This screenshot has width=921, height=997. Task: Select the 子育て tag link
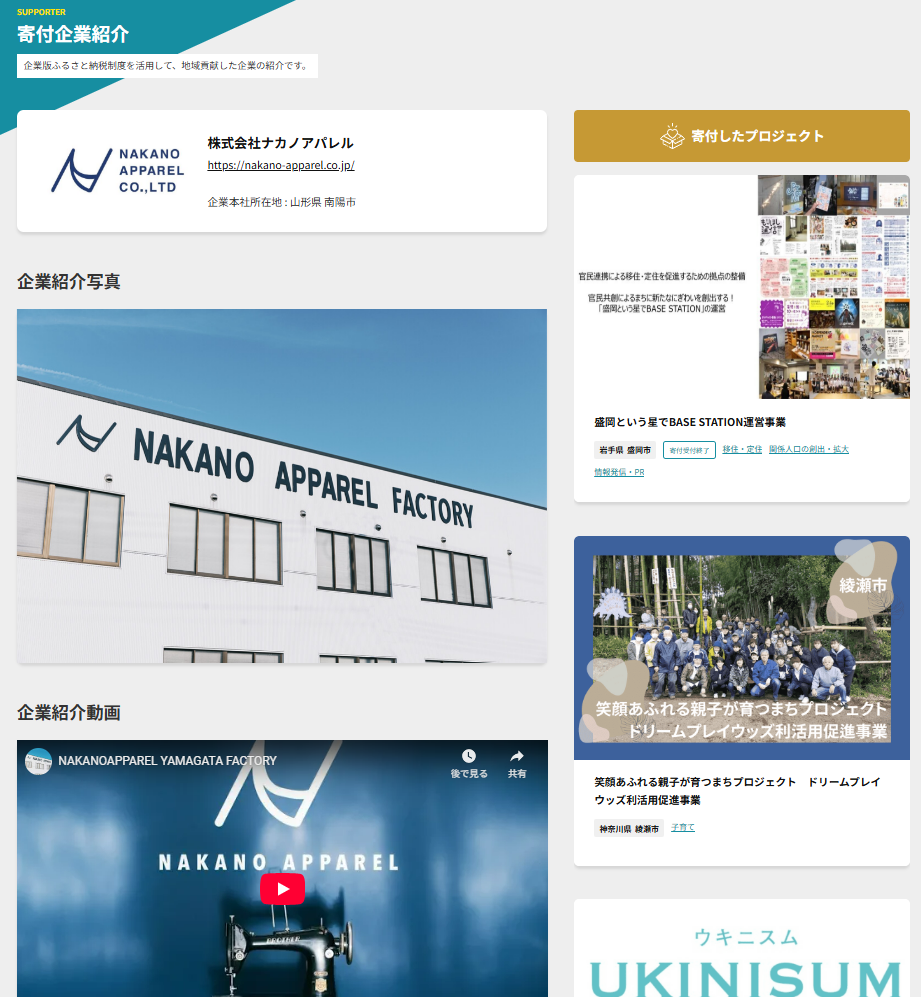(x=683, y=828)
